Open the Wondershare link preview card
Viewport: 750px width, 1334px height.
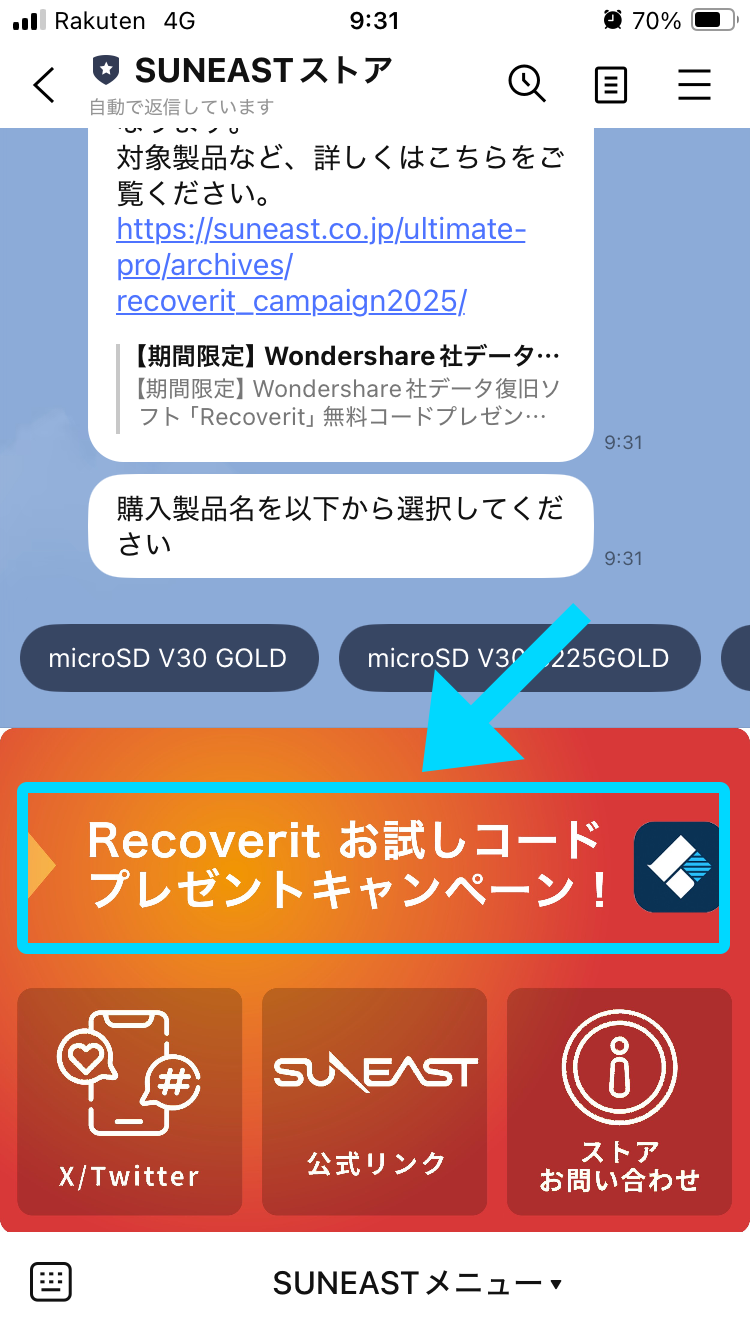point(340,386)
